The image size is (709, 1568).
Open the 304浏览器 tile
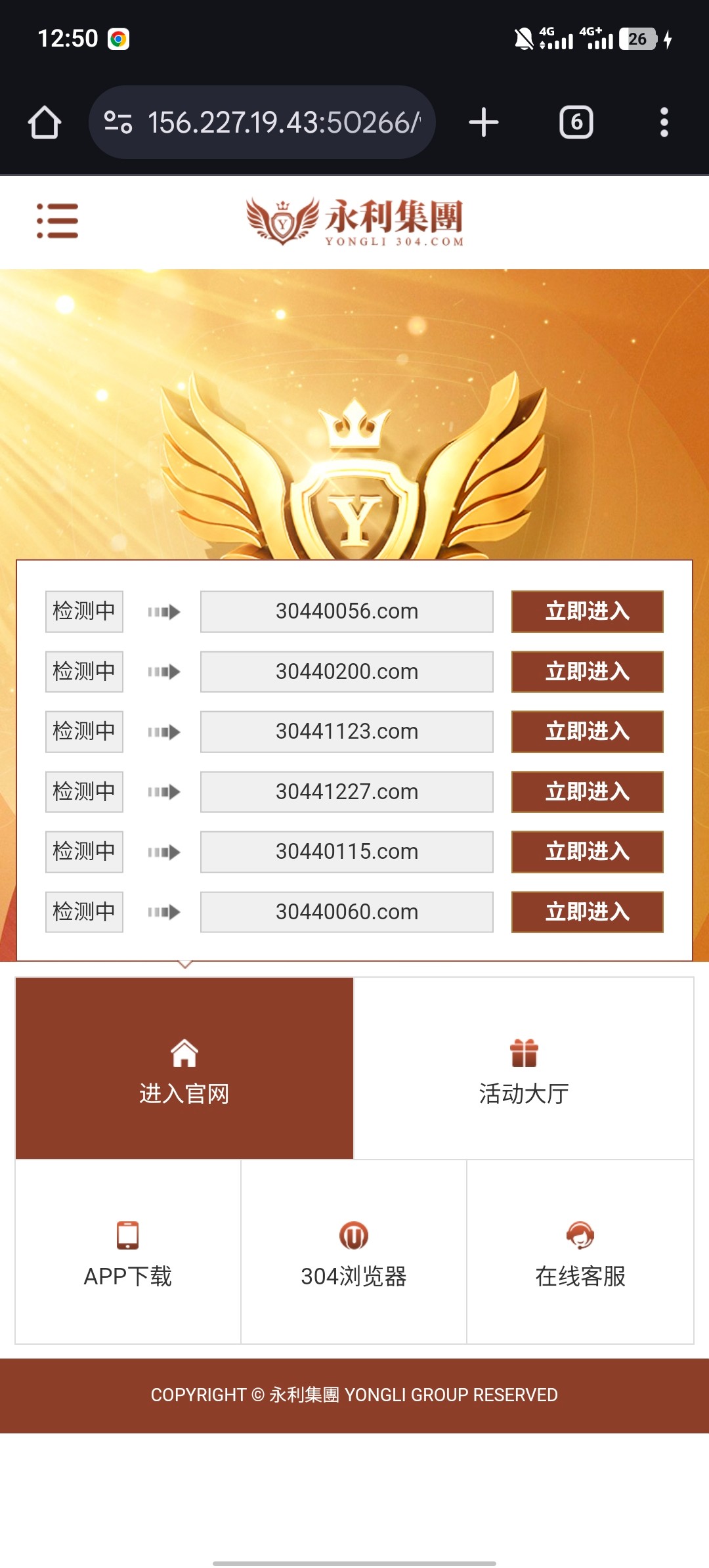tap(354, 1252)
